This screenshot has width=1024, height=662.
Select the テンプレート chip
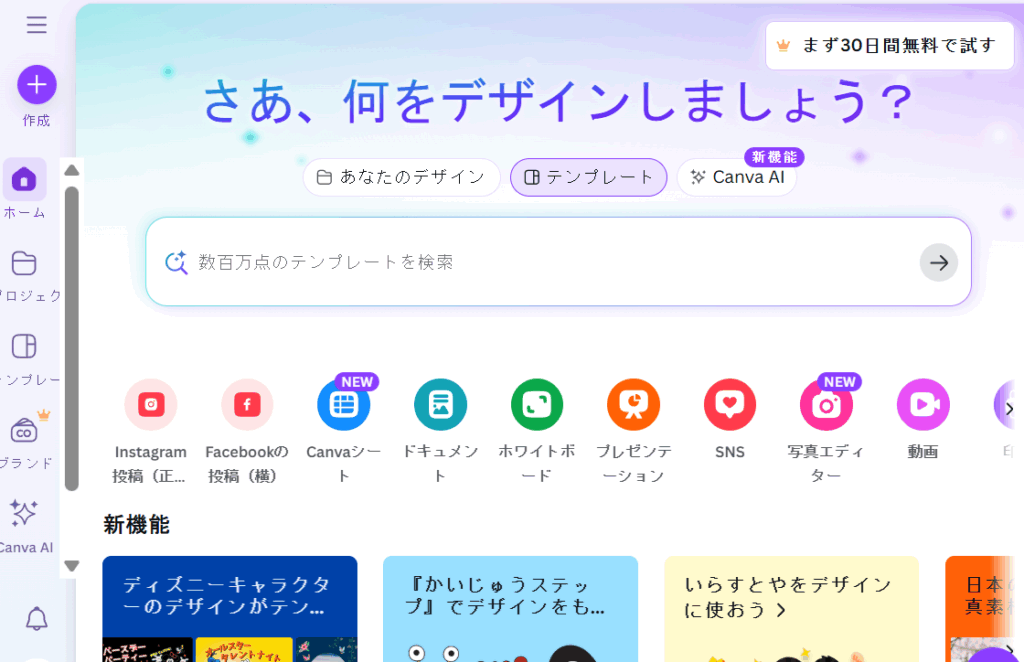(588, 177)
